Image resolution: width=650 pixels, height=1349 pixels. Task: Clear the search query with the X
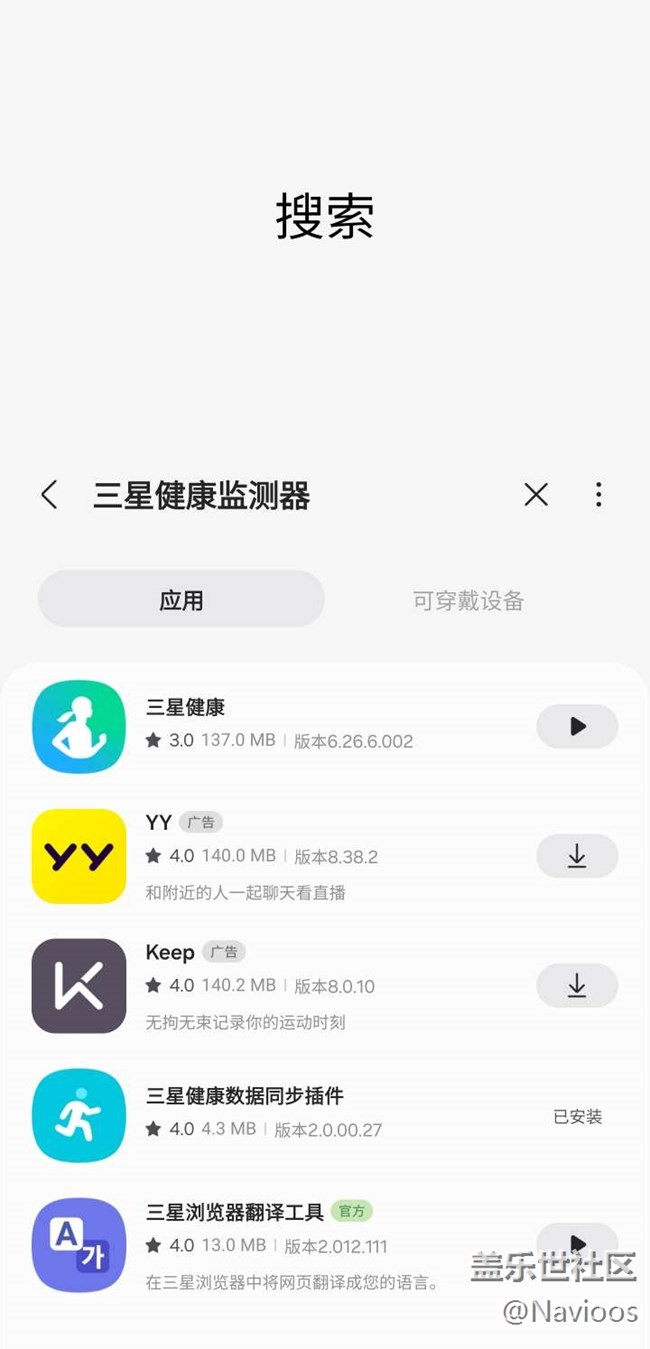coord(536,494)
